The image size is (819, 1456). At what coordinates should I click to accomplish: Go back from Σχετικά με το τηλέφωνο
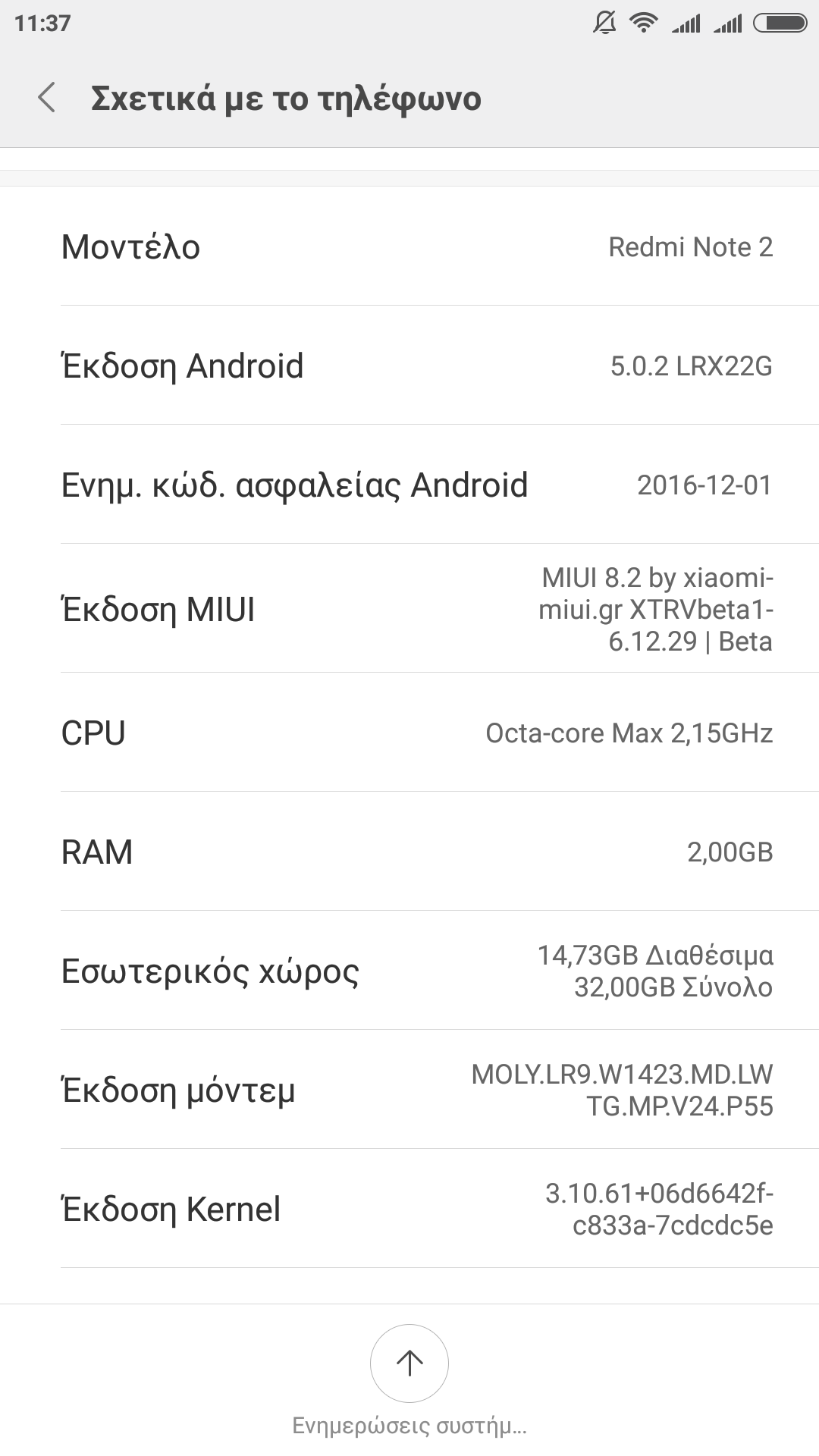pos(47,99)
